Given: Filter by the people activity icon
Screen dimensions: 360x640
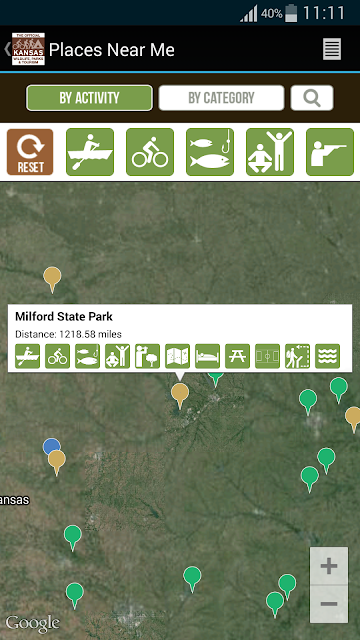Looking at the screenshot, I should point(270,152).
